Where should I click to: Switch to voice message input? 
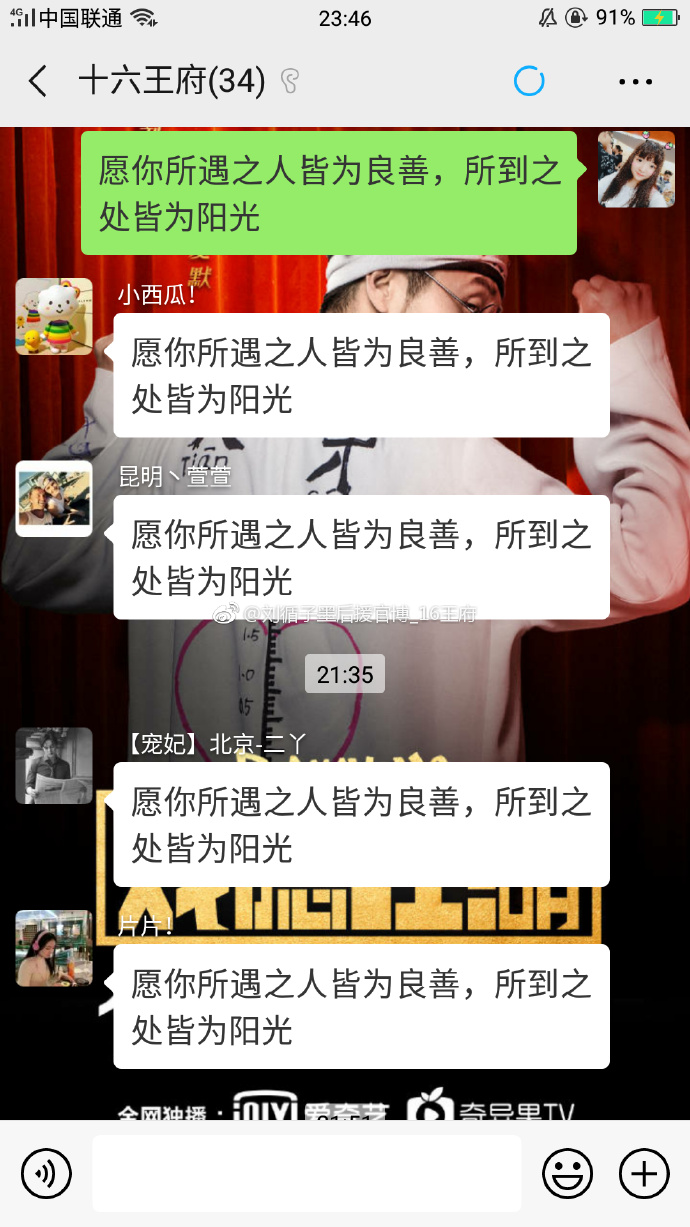(46, 1173)
